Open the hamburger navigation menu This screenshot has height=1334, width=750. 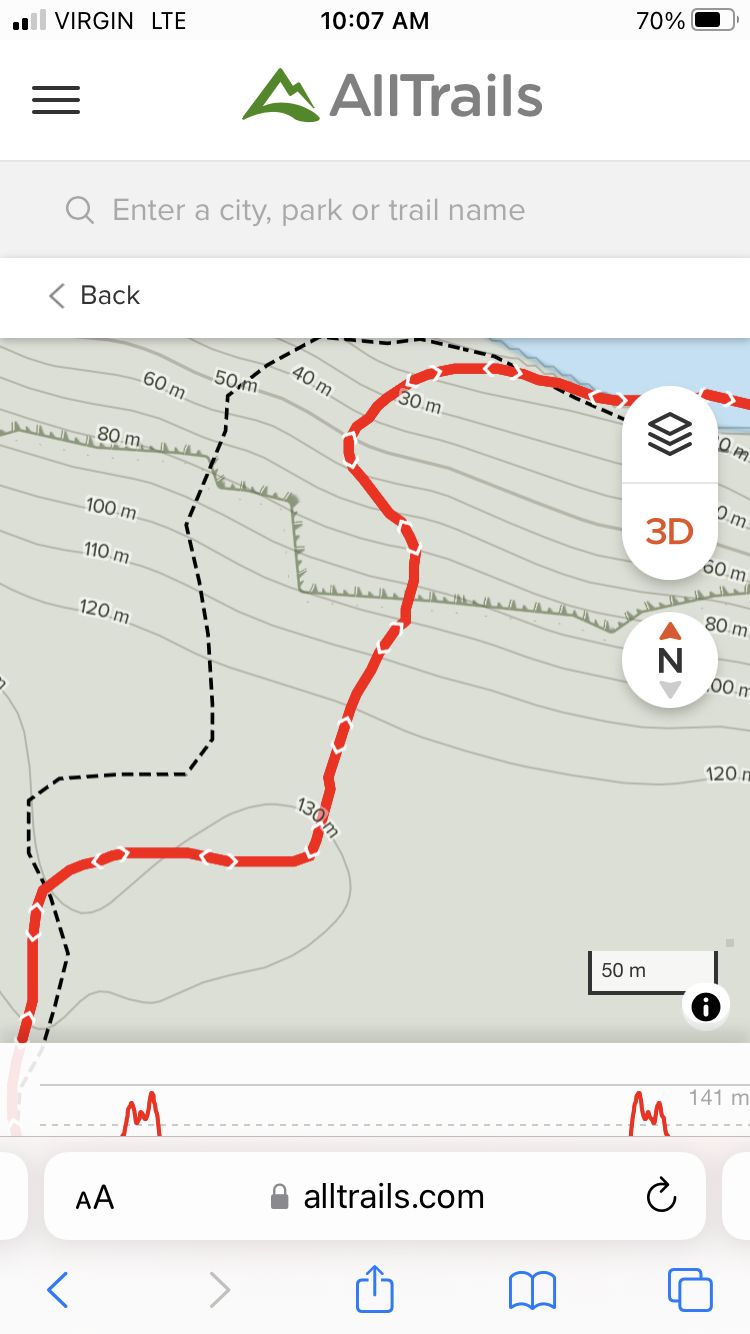coord(56,100)
